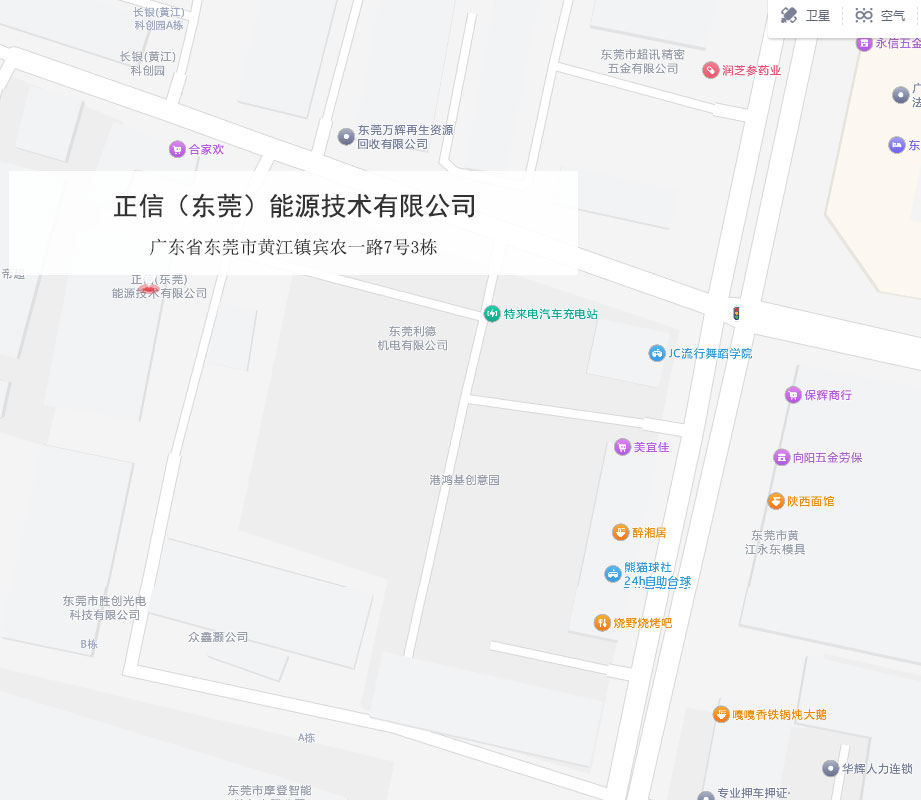Tap the red pin for 正信(东莞)能源技术有限公司
Image resolution: width=921 pixels, height=800 pixels.
pos(149,288)
